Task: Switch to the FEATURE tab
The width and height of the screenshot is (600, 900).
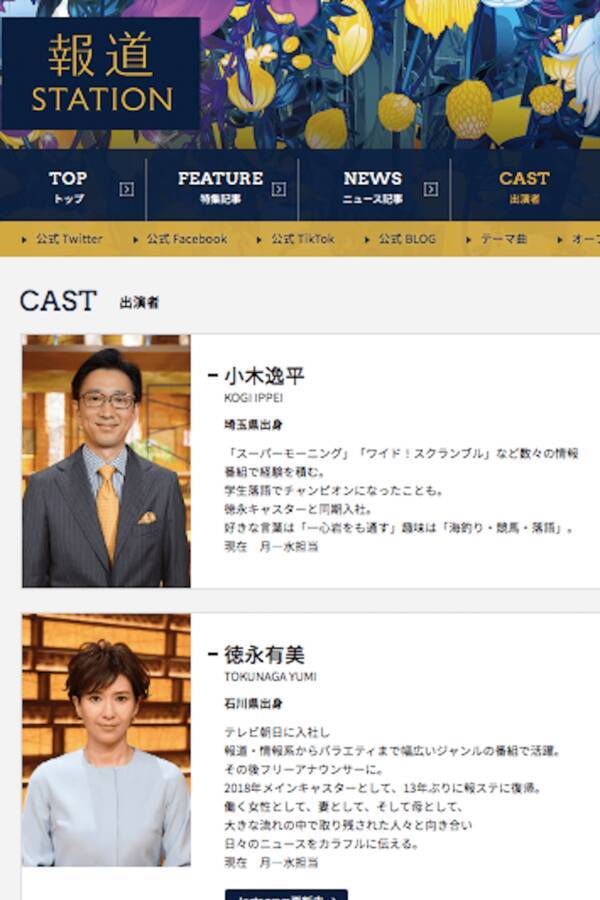Action: pyautogui.click(x=222, y=186)
